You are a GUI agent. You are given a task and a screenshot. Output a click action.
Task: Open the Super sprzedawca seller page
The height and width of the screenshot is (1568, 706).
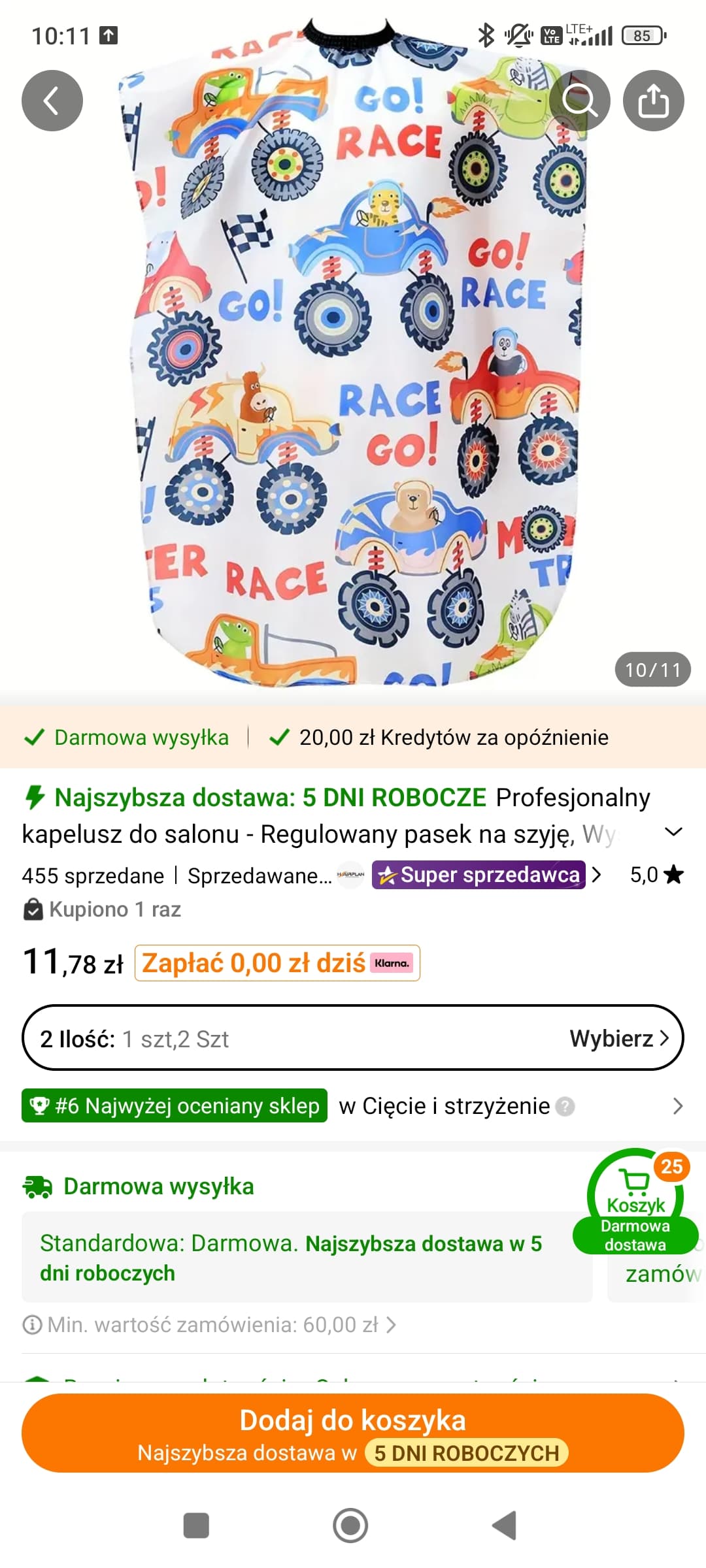pyautogui.click(x=486, y=875)
